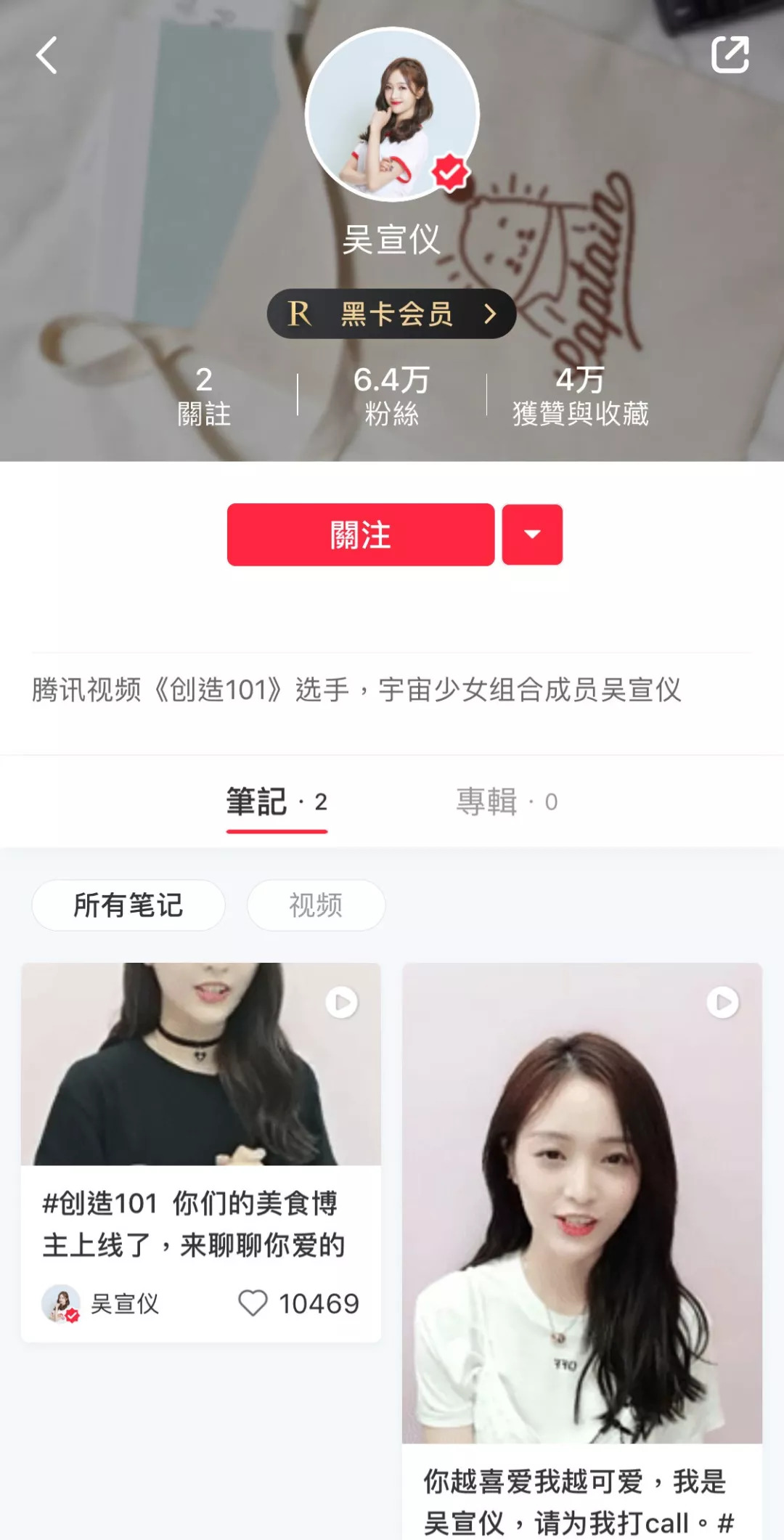Switch to the 專輯 tab
The width and height of the screenshot is (784, 1540).
506,802
